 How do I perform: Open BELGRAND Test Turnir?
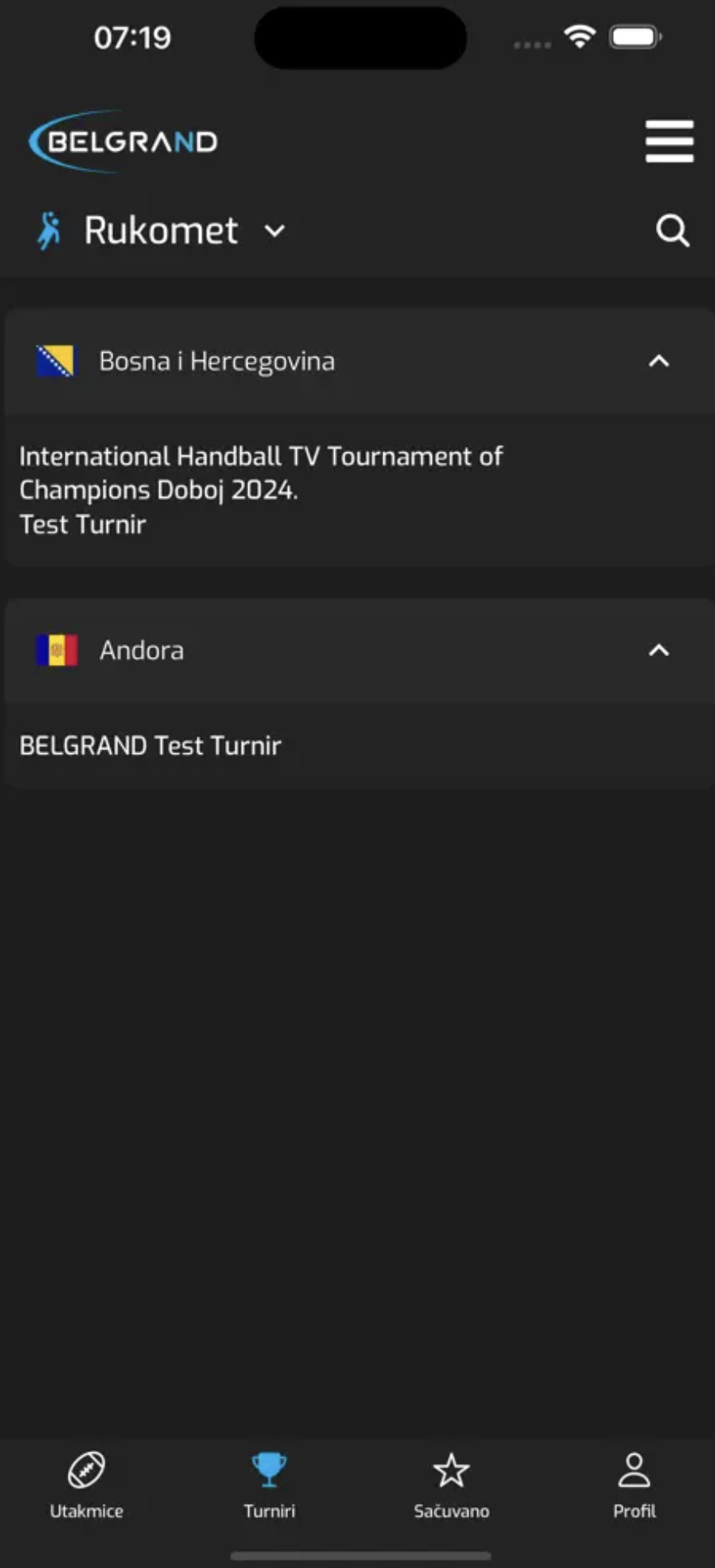coord(150,745)
